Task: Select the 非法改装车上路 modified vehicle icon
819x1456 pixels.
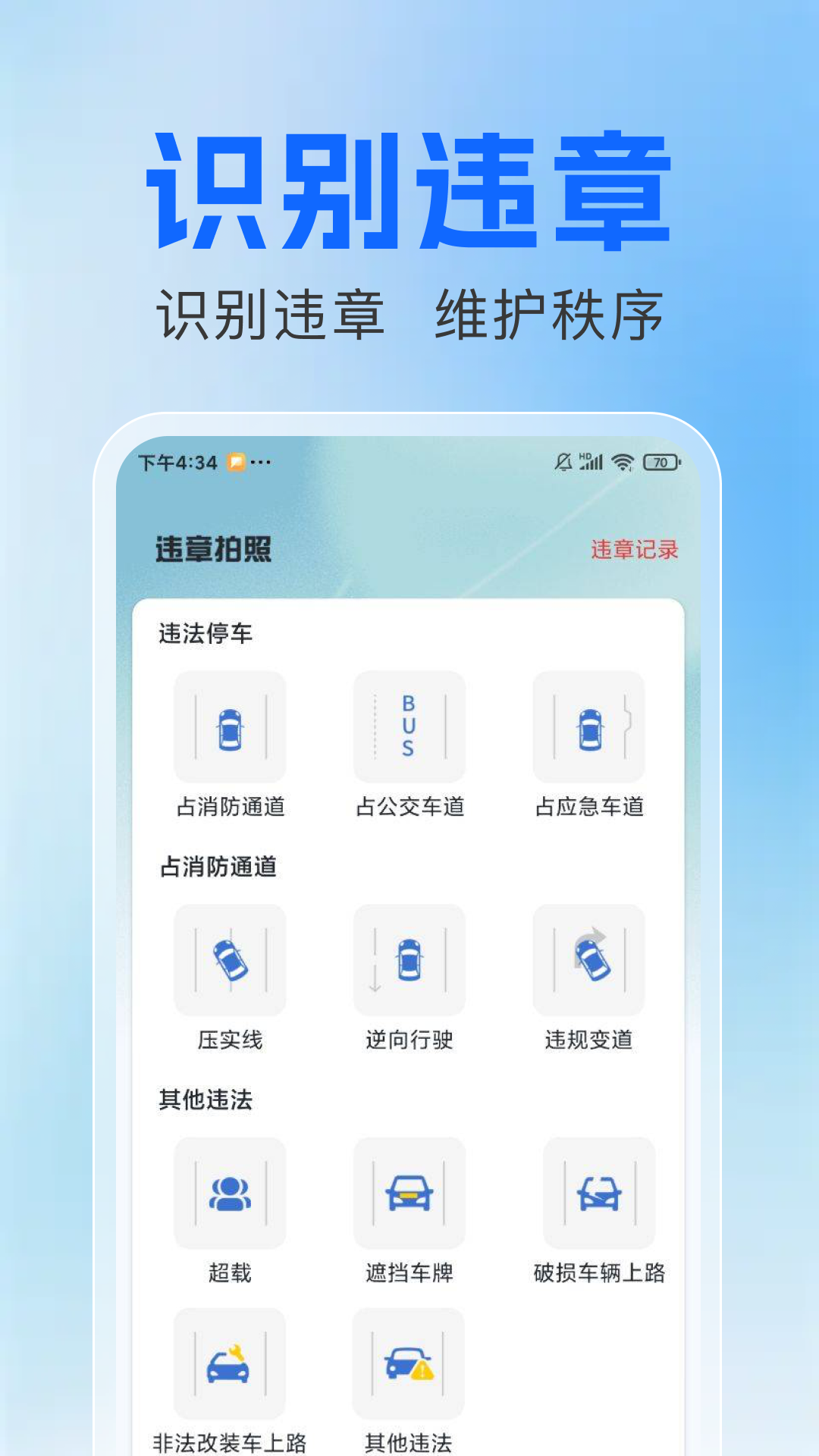Action: click(230, 1363)
